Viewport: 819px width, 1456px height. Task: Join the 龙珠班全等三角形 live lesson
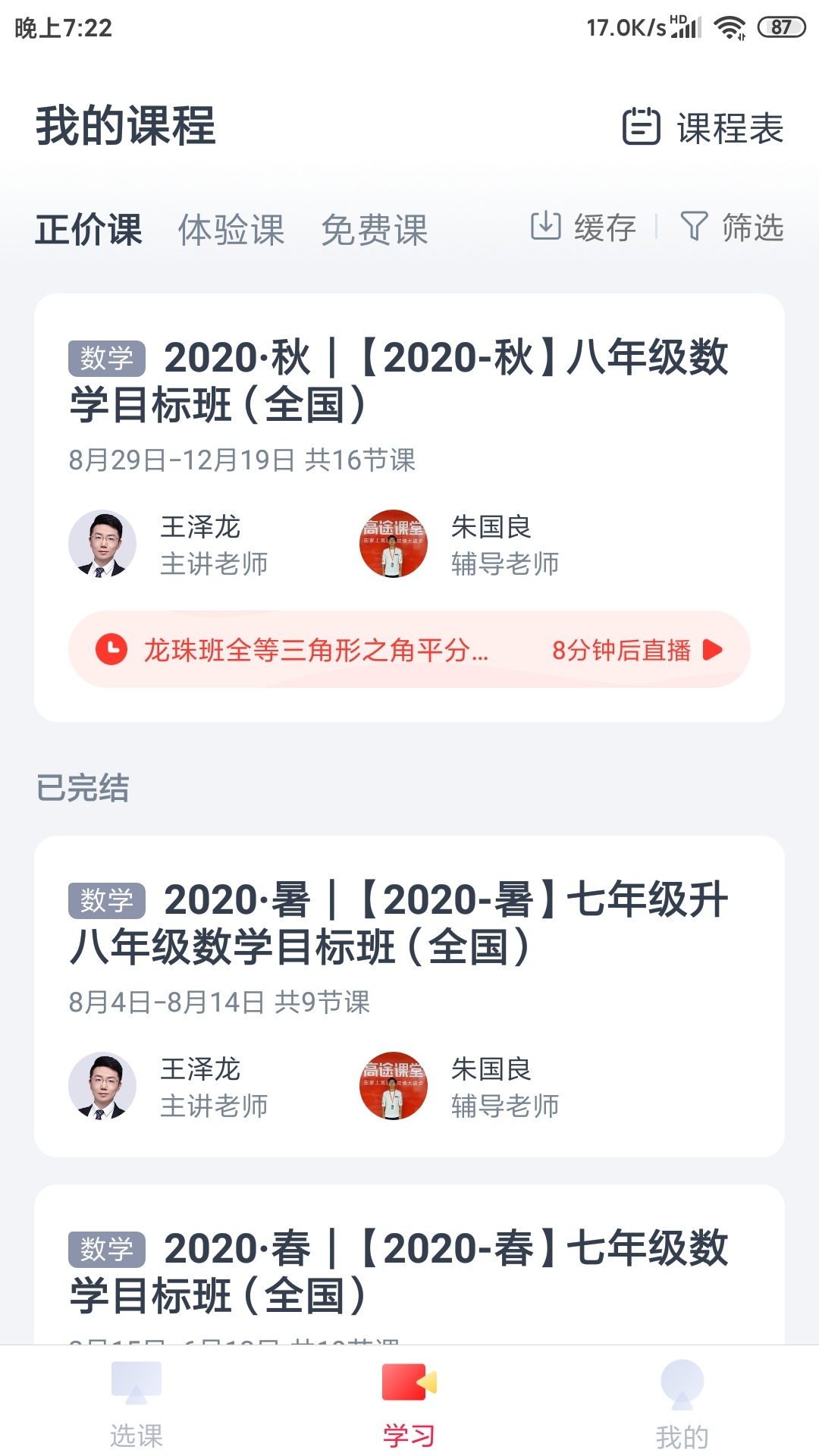pos(409,650)
